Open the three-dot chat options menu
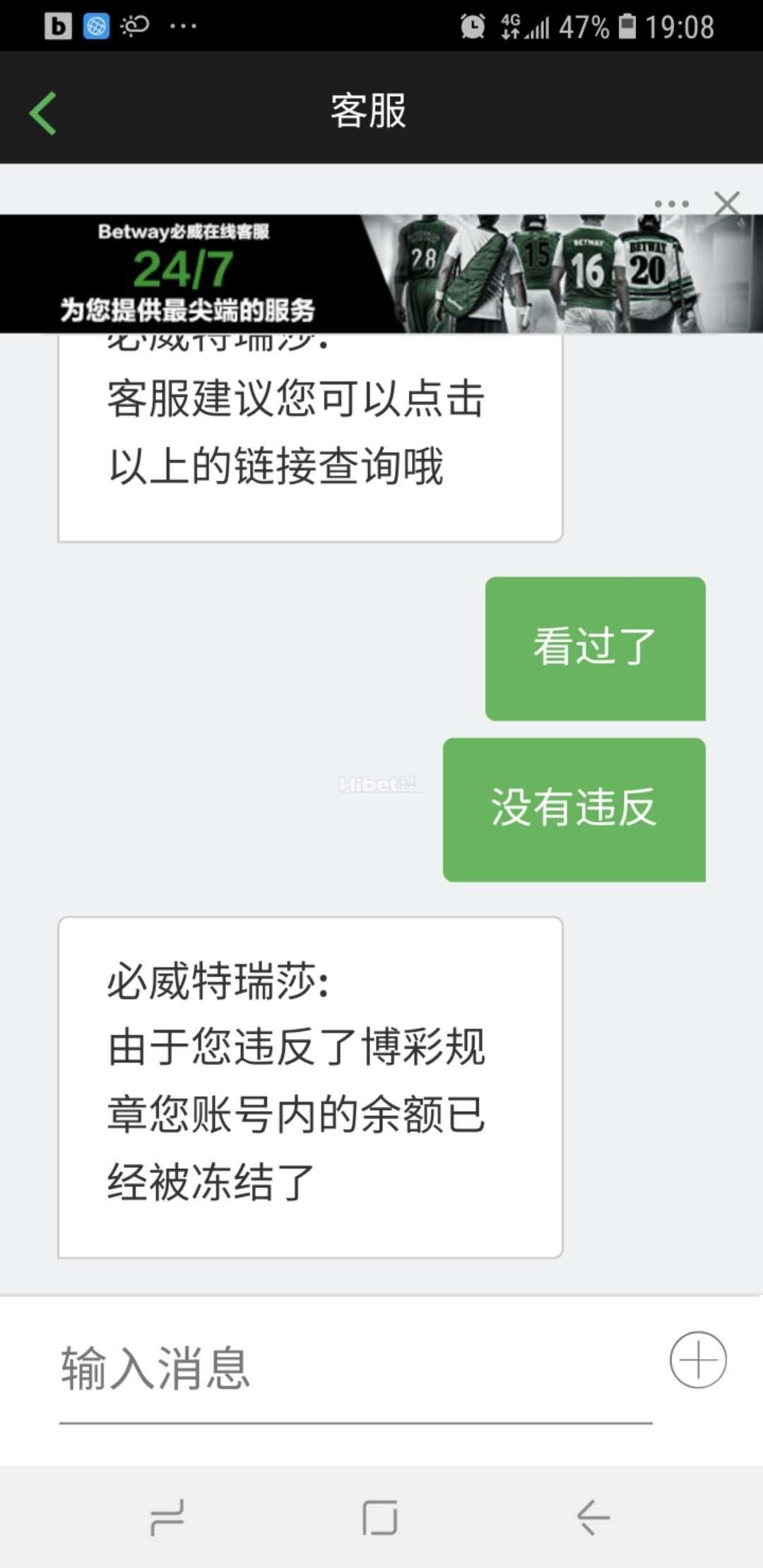The width and height of the screenshot is (763, 1568). point(671,204)
